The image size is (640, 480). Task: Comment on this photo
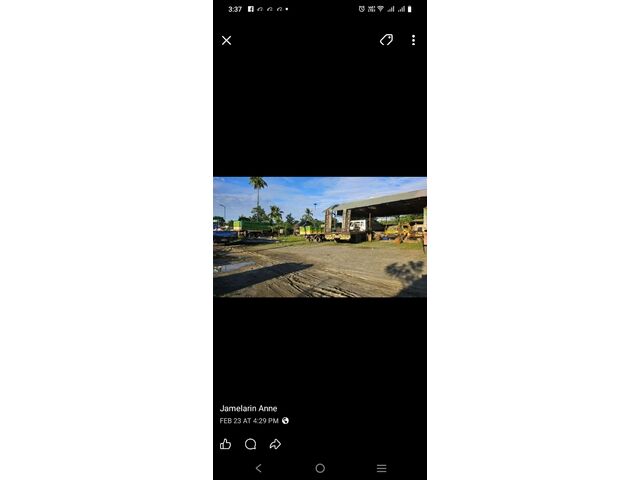[x=250, y=444]
